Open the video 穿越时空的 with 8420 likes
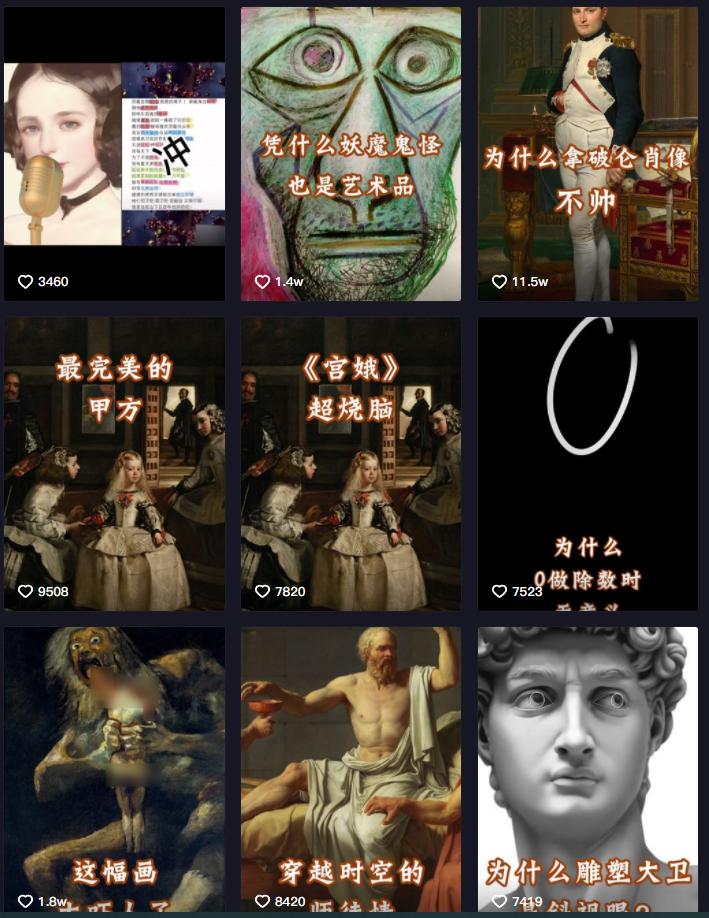The width and height of the screenshot is (709, 918). (351, 770)
